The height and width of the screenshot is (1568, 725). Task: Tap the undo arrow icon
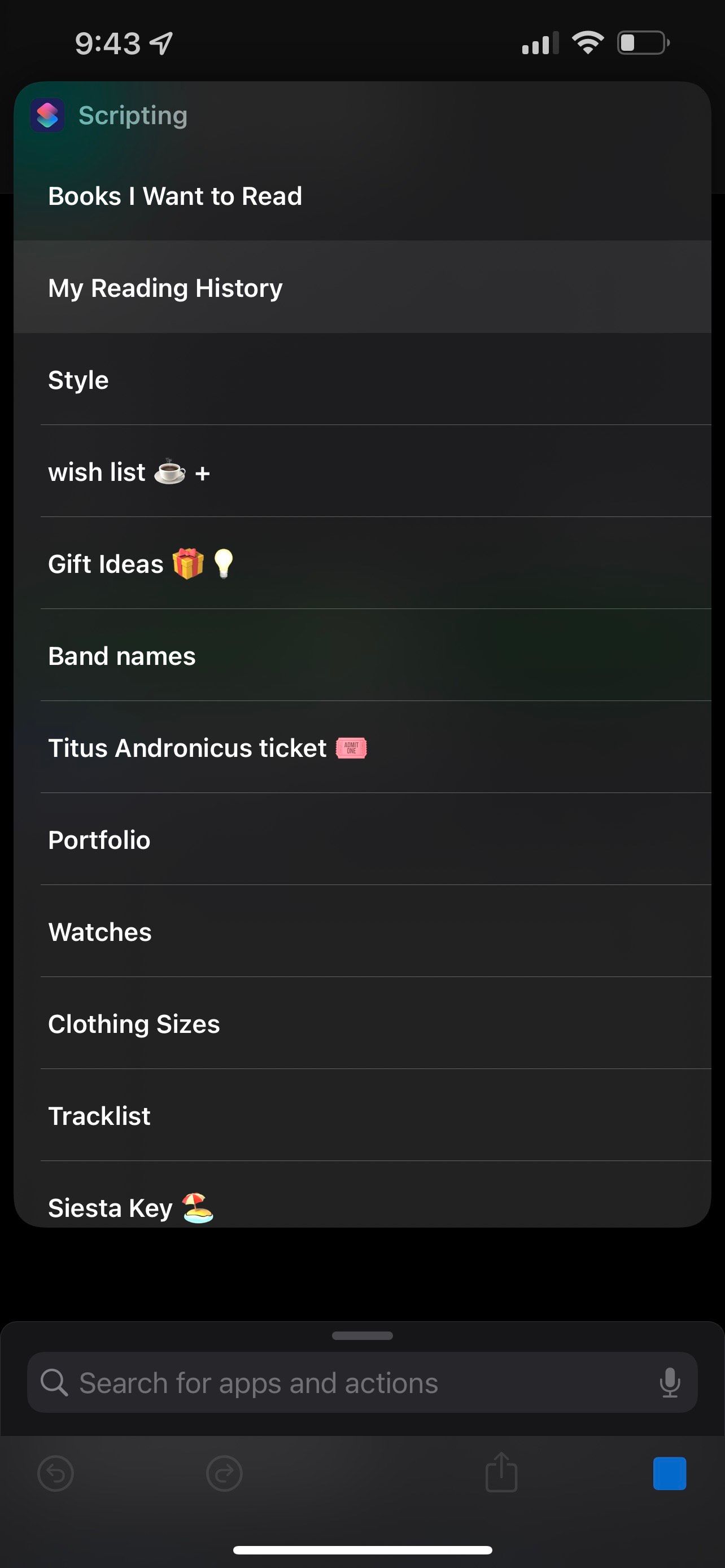coord(55,1474)
